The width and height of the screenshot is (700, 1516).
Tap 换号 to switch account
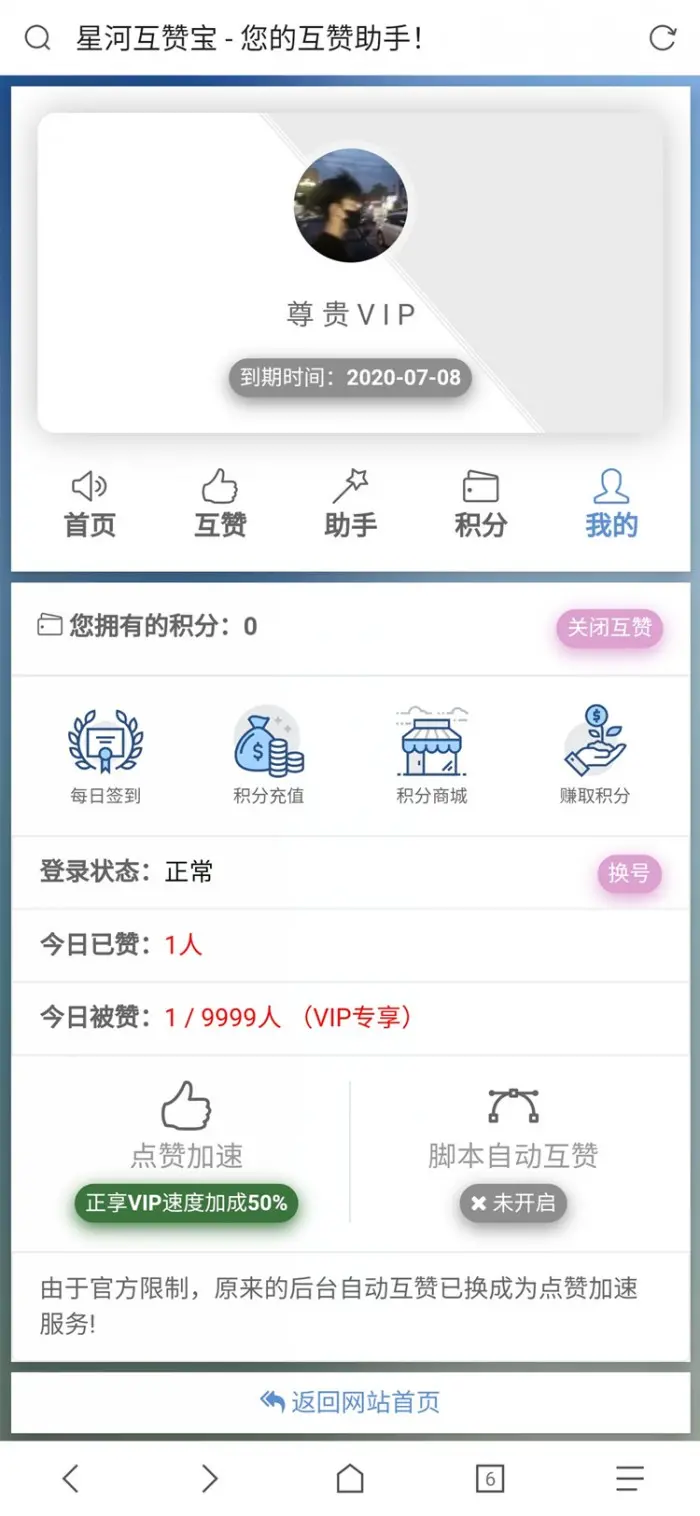pyautogui.click(x=629, y=873)
